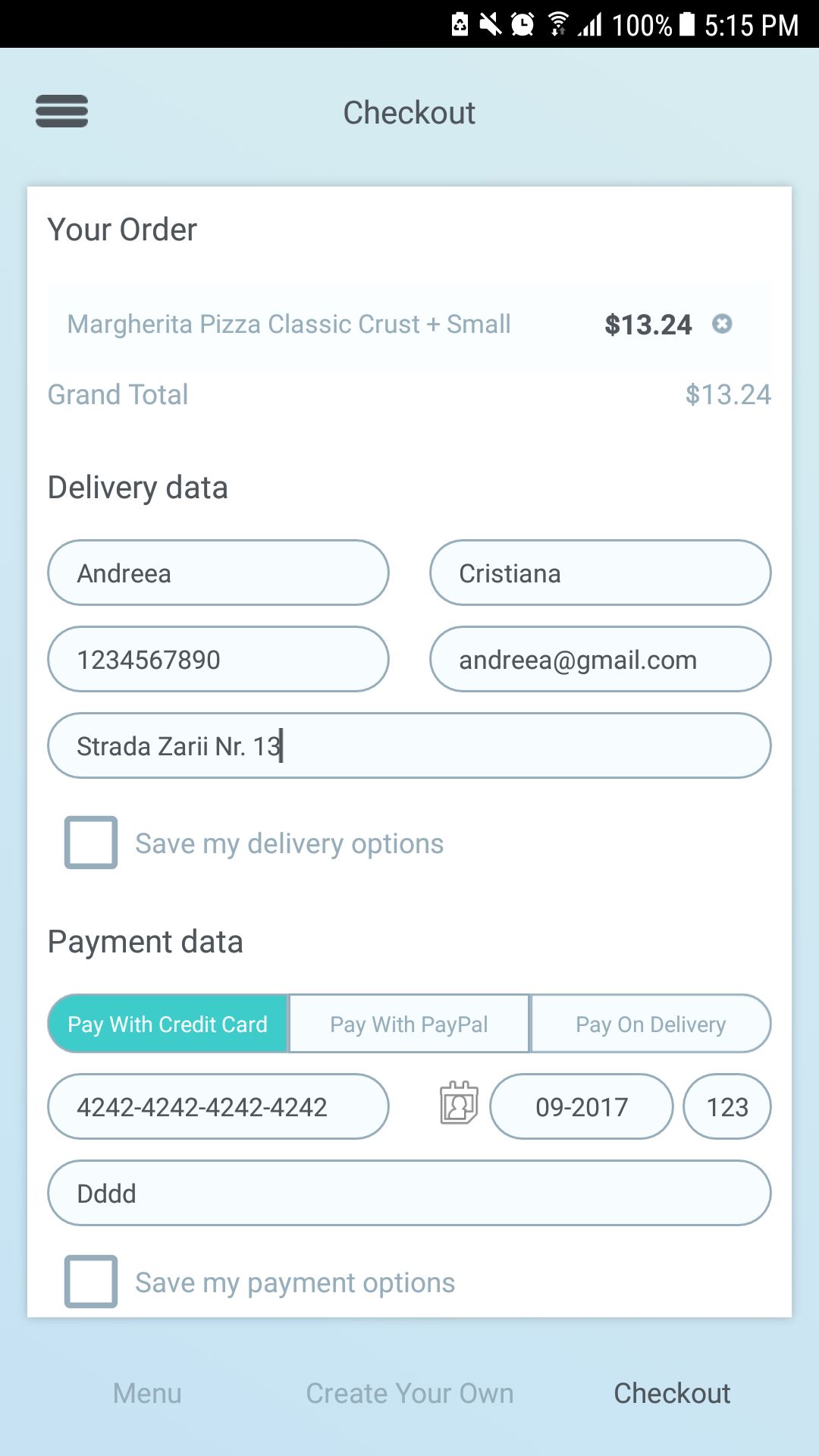Choose Pay On Delivery option
The width and height of the screenshot is (819, 1456).
tap(651, 1025)
